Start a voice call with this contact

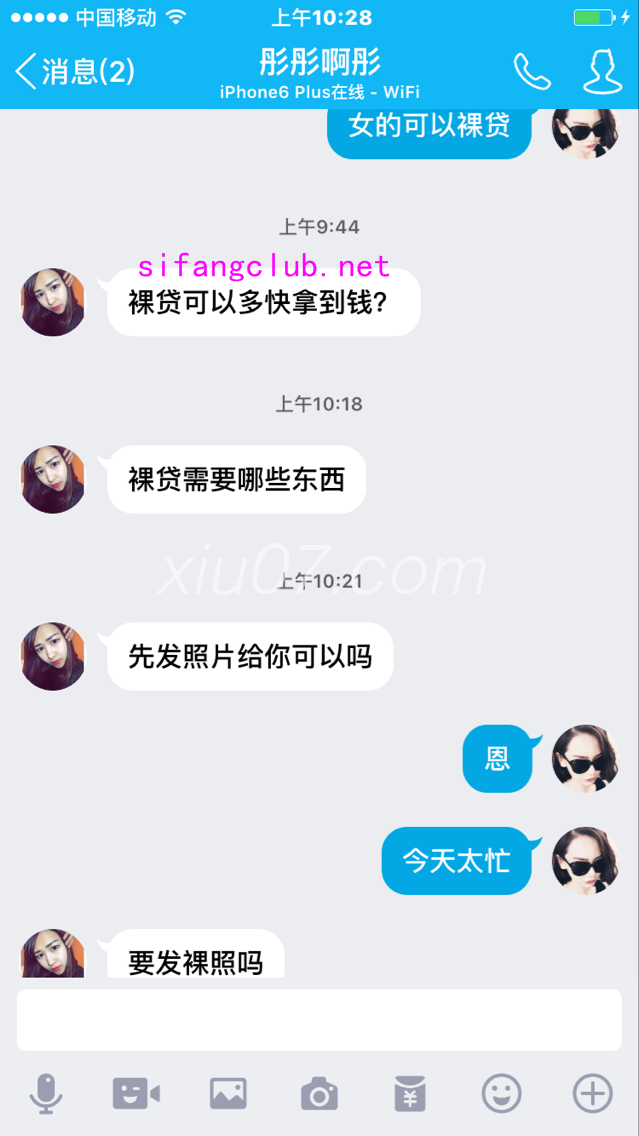532,71
